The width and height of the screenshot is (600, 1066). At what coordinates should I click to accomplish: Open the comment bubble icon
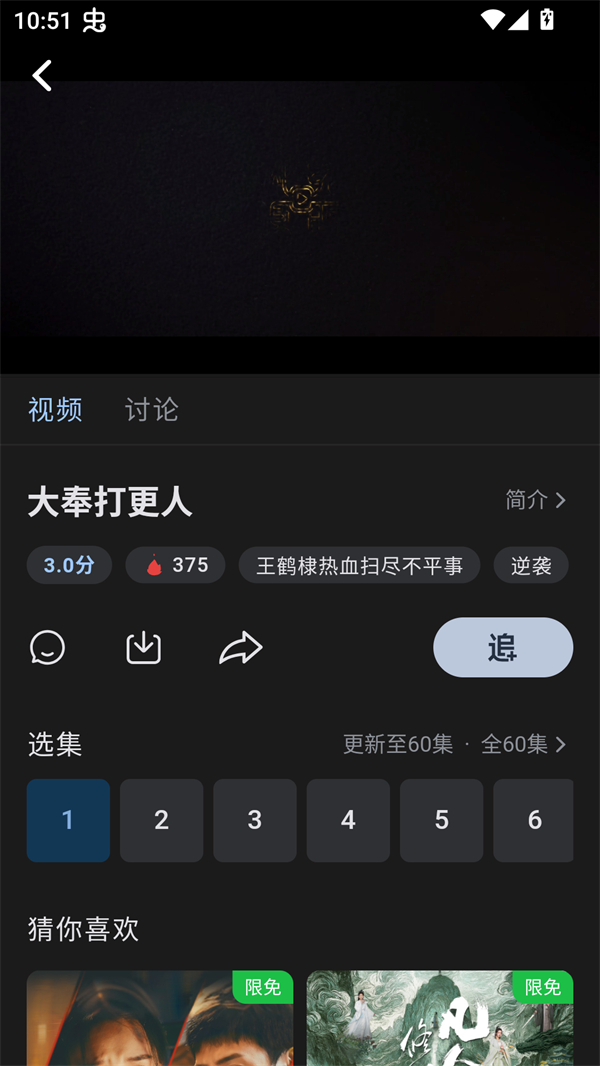pyautogui.click(x=47, y=648)
